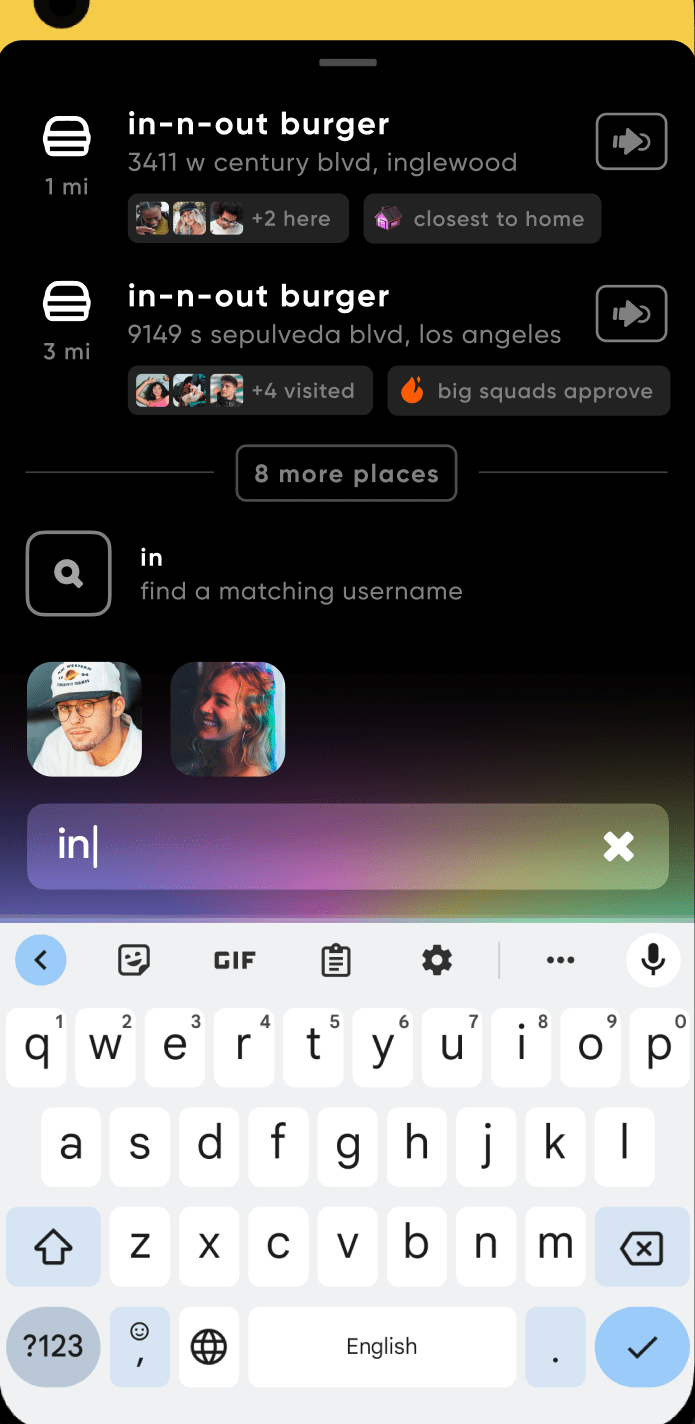Open keyboard settings gear
The image size is (695, 1424).
coord(437,961)
